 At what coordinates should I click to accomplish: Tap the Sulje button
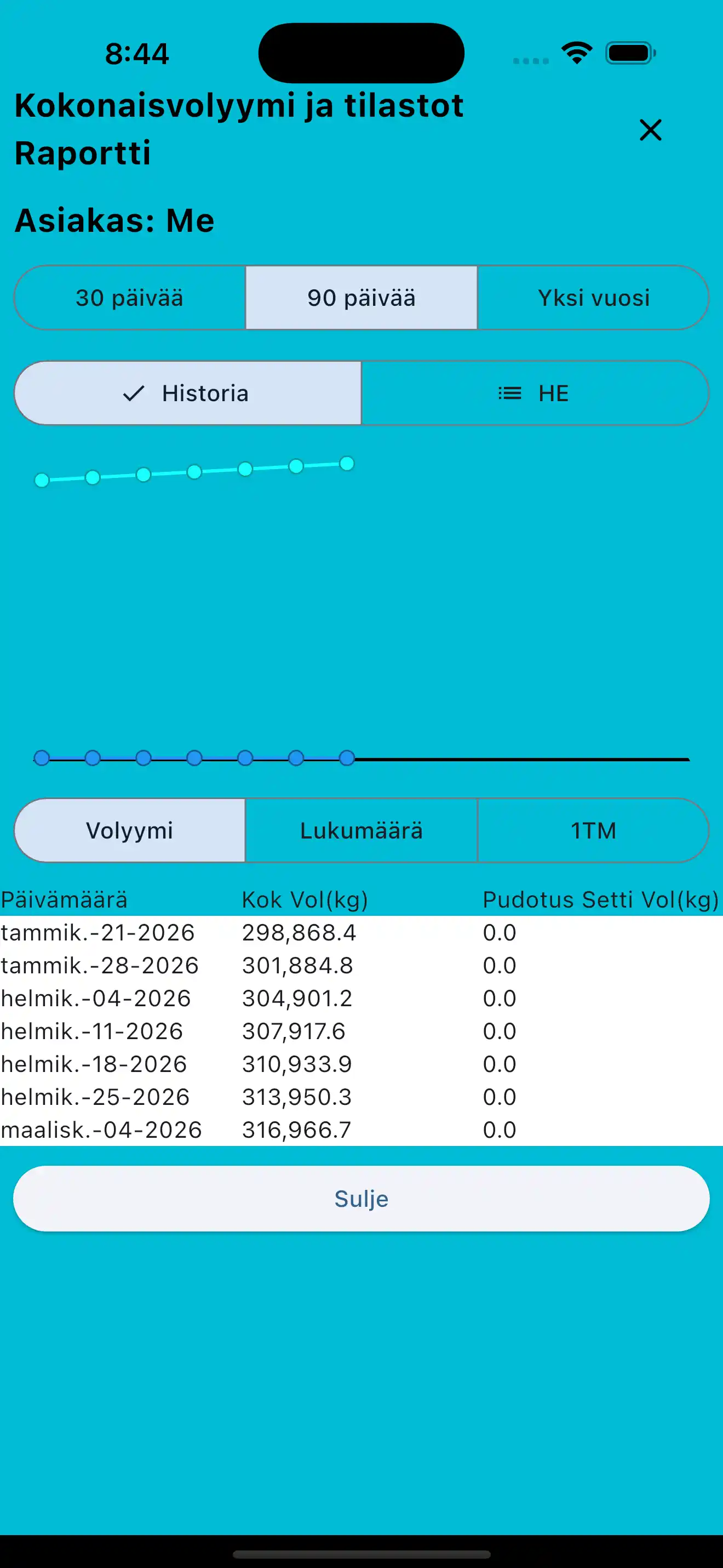[x=361, y=1199]
